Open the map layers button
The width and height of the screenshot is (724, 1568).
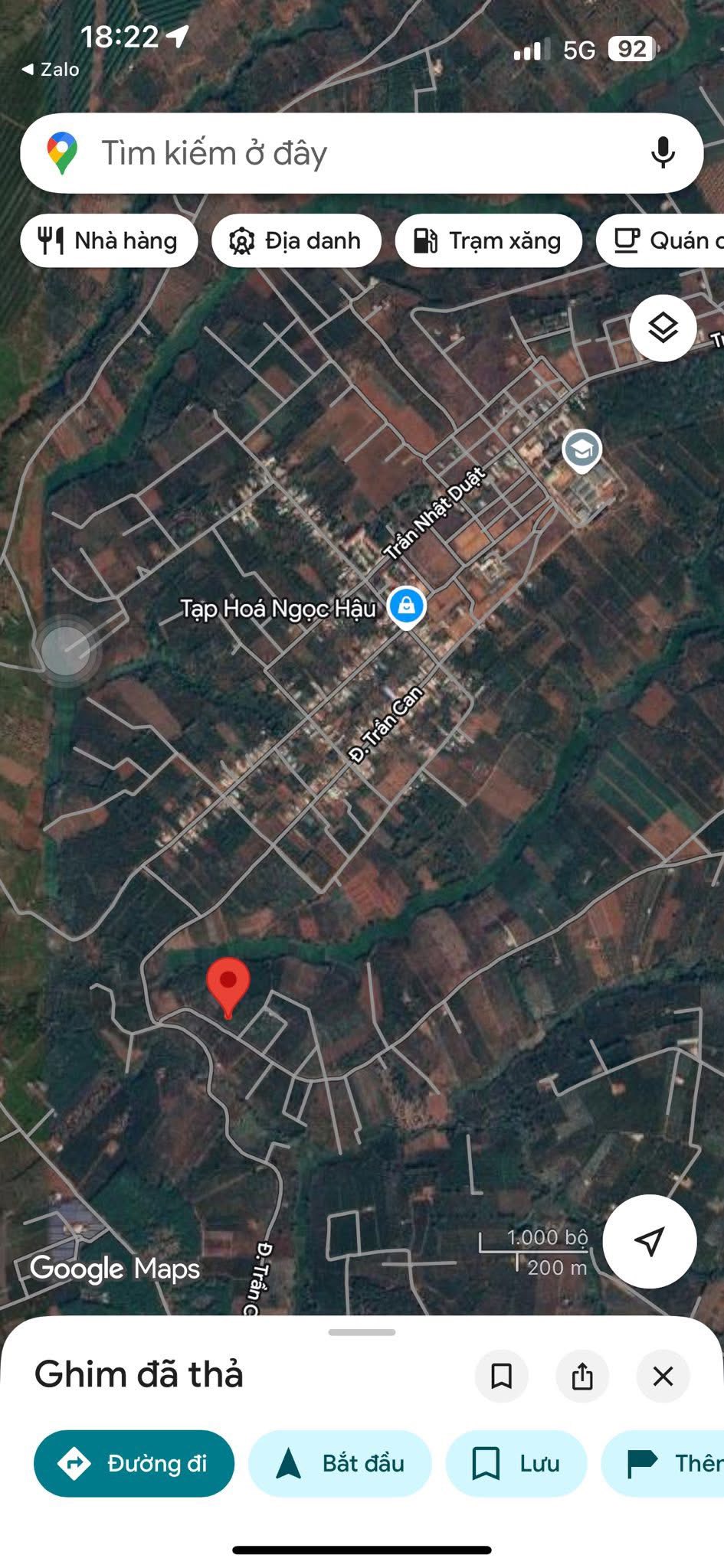point(663,328)
